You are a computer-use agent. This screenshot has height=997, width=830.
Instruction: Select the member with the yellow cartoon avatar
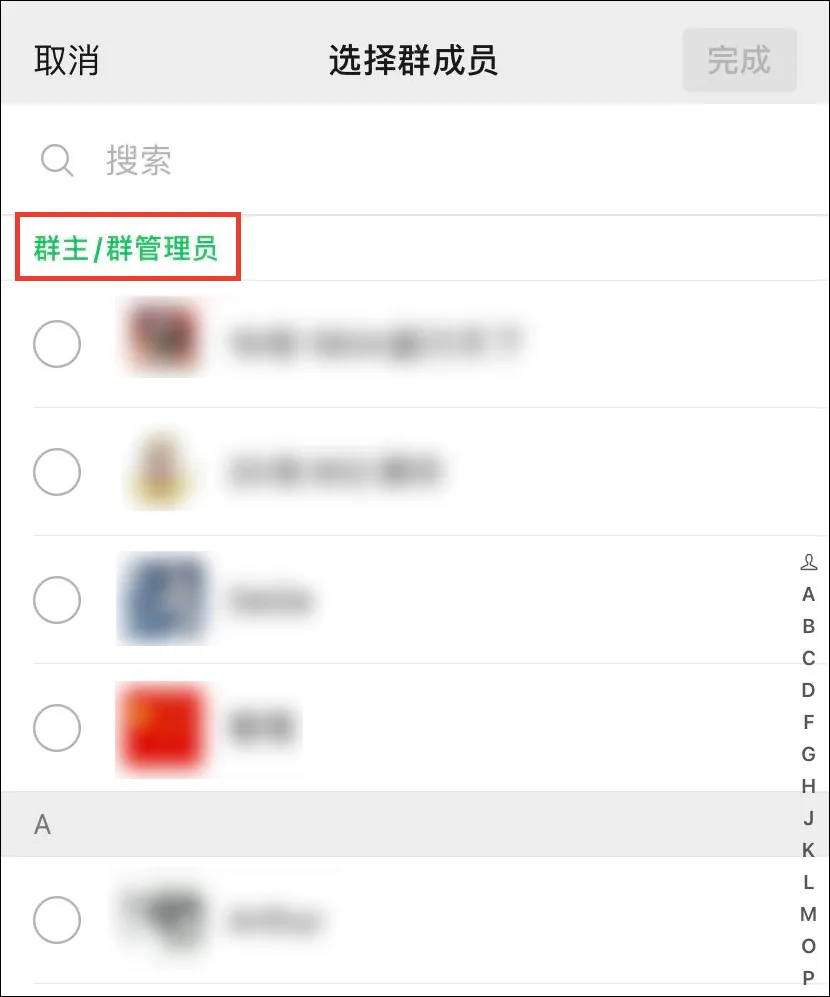57,472
